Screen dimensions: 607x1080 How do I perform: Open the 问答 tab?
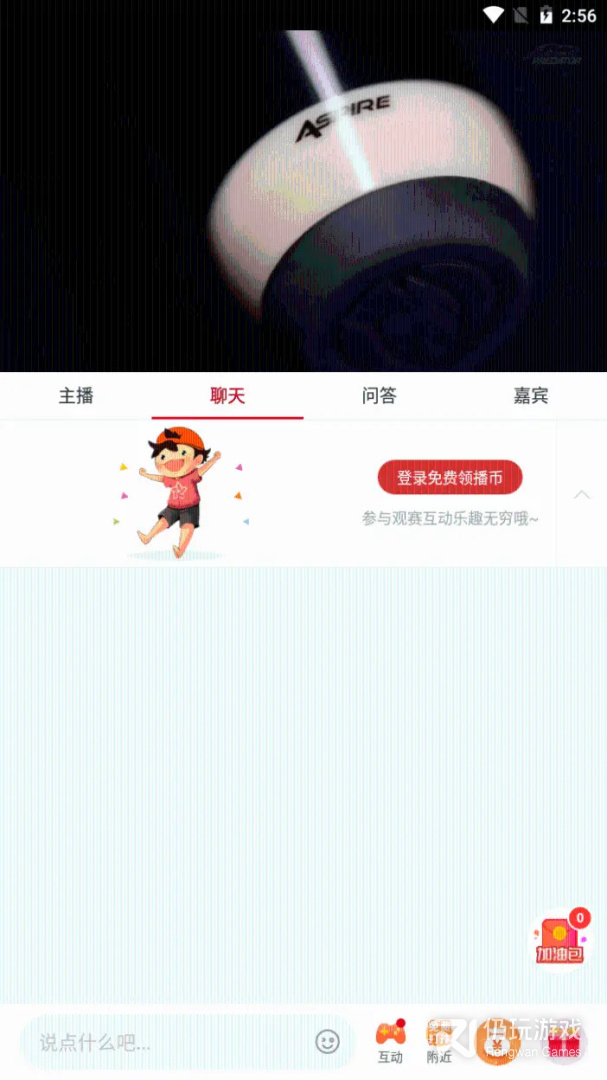(x=379, y=395)
